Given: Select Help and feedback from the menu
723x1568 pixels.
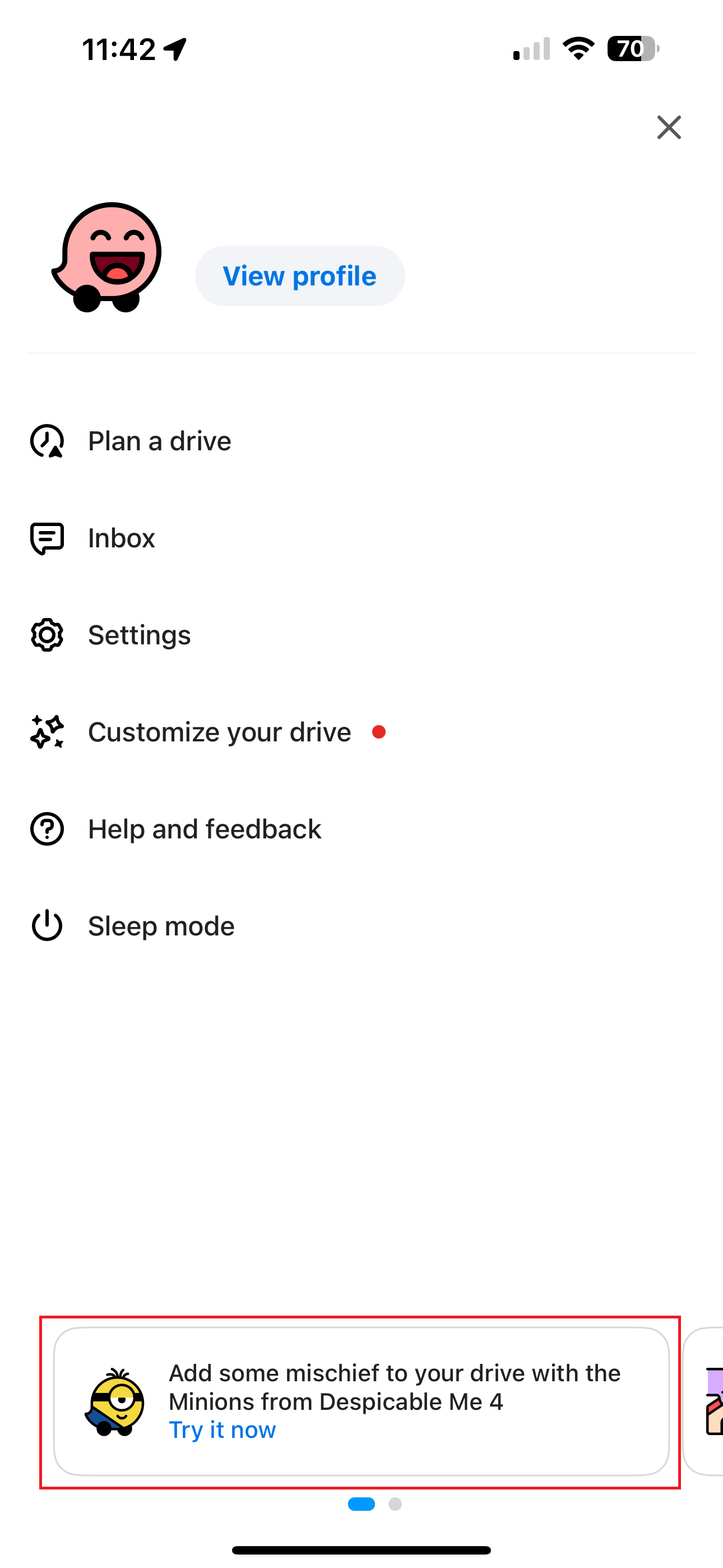Looking at the screenshot, I should (x=205, y=828).
